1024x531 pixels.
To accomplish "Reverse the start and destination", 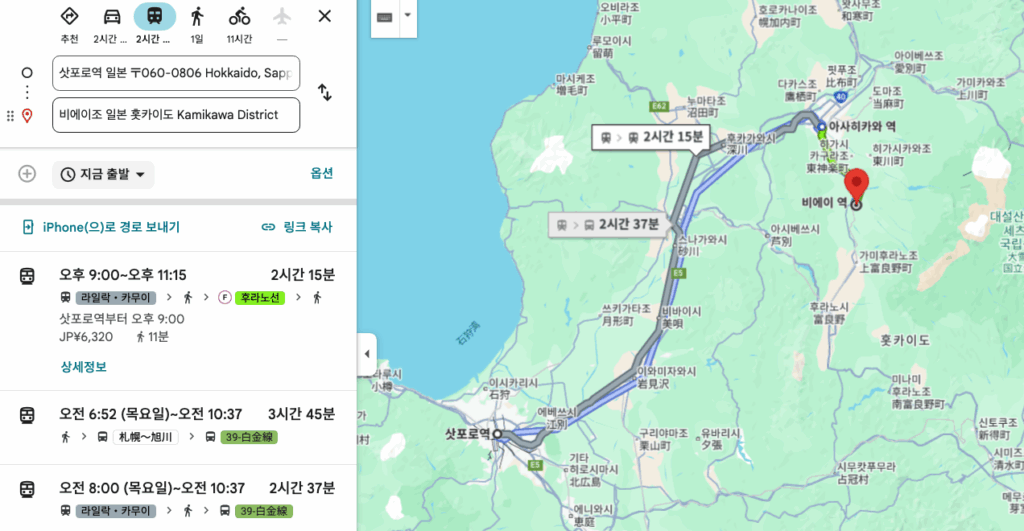I will pos(325,93).
